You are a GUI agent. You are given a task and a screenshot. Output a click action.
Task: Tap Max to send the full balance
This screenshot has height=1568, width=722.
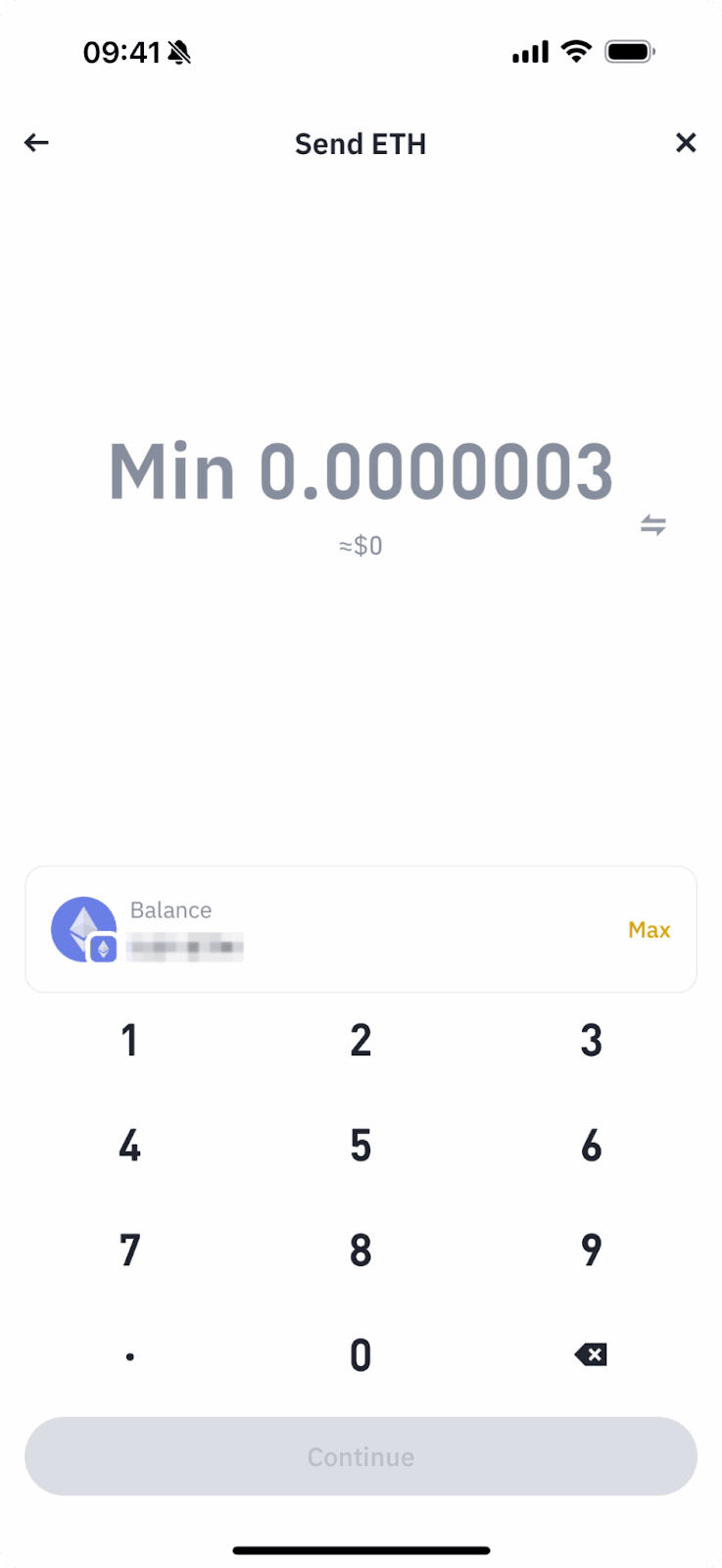(x=649, y=929)
